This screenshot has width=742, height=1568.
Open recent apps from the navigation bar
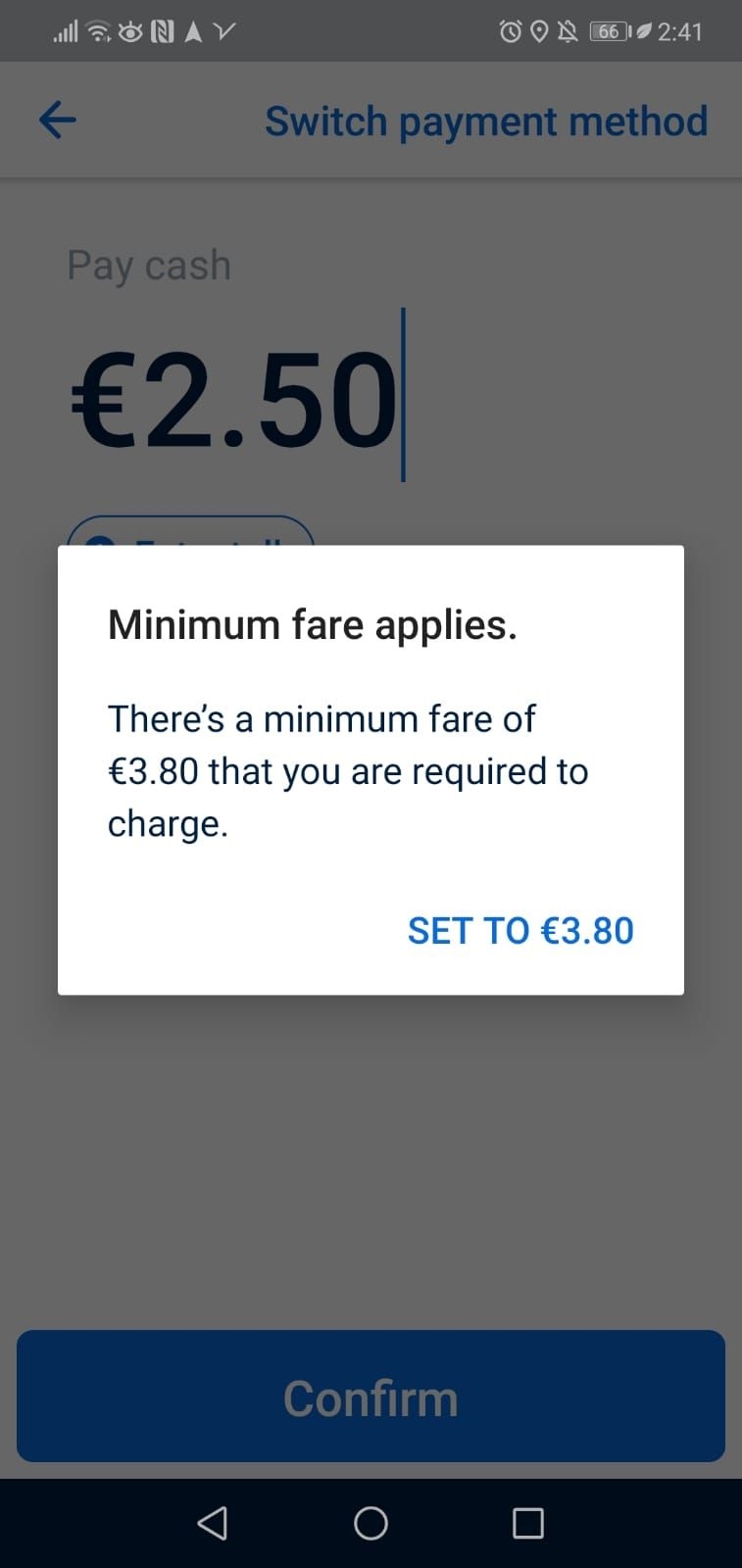click(527, 1523)
